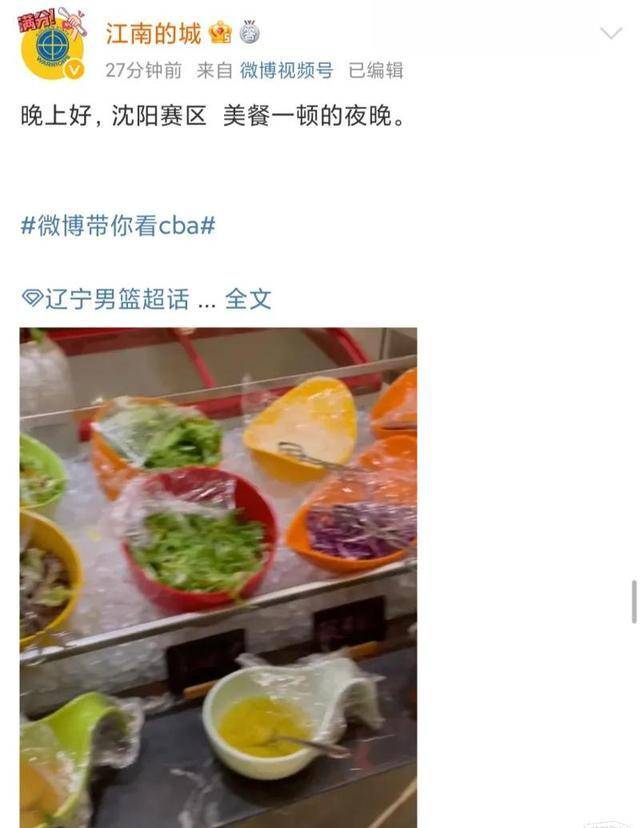Open the username 江南的城
The width and height of the screenshot is (640, 828).
click(153, 34)
